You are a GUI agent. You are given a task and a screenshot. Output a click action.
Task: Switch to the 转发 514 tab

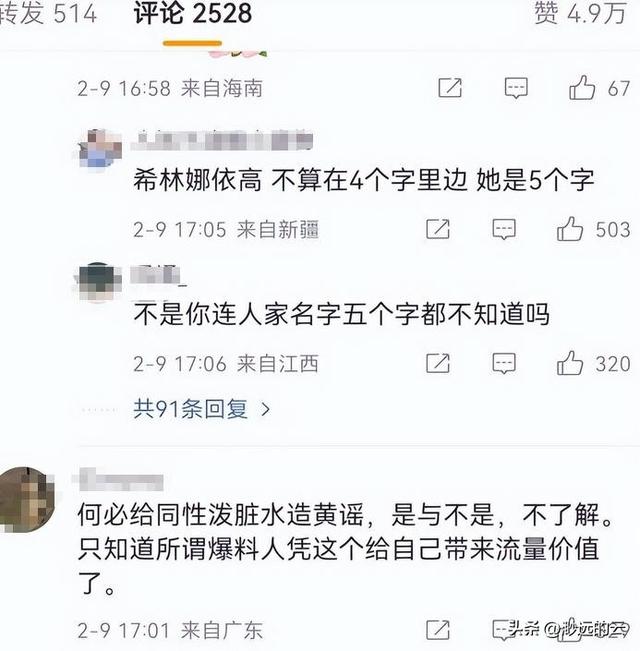click(x=50, y=13)
